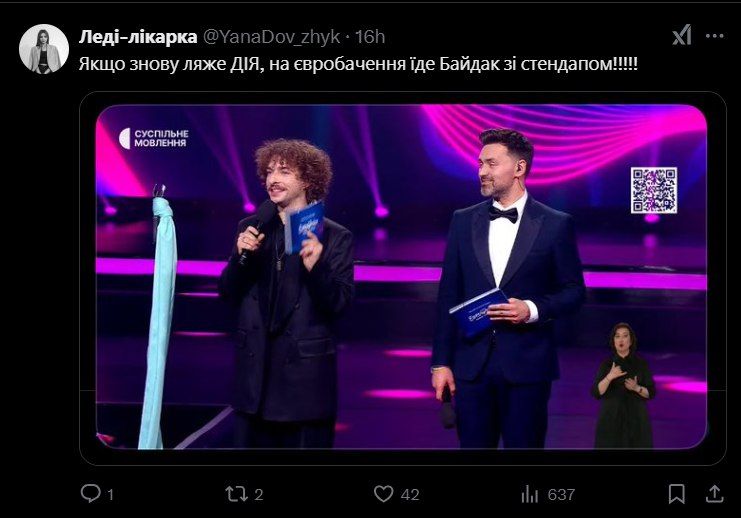Like the post with 42 likes
Viewport: 741px width, 518px height.
coord(384,493)
